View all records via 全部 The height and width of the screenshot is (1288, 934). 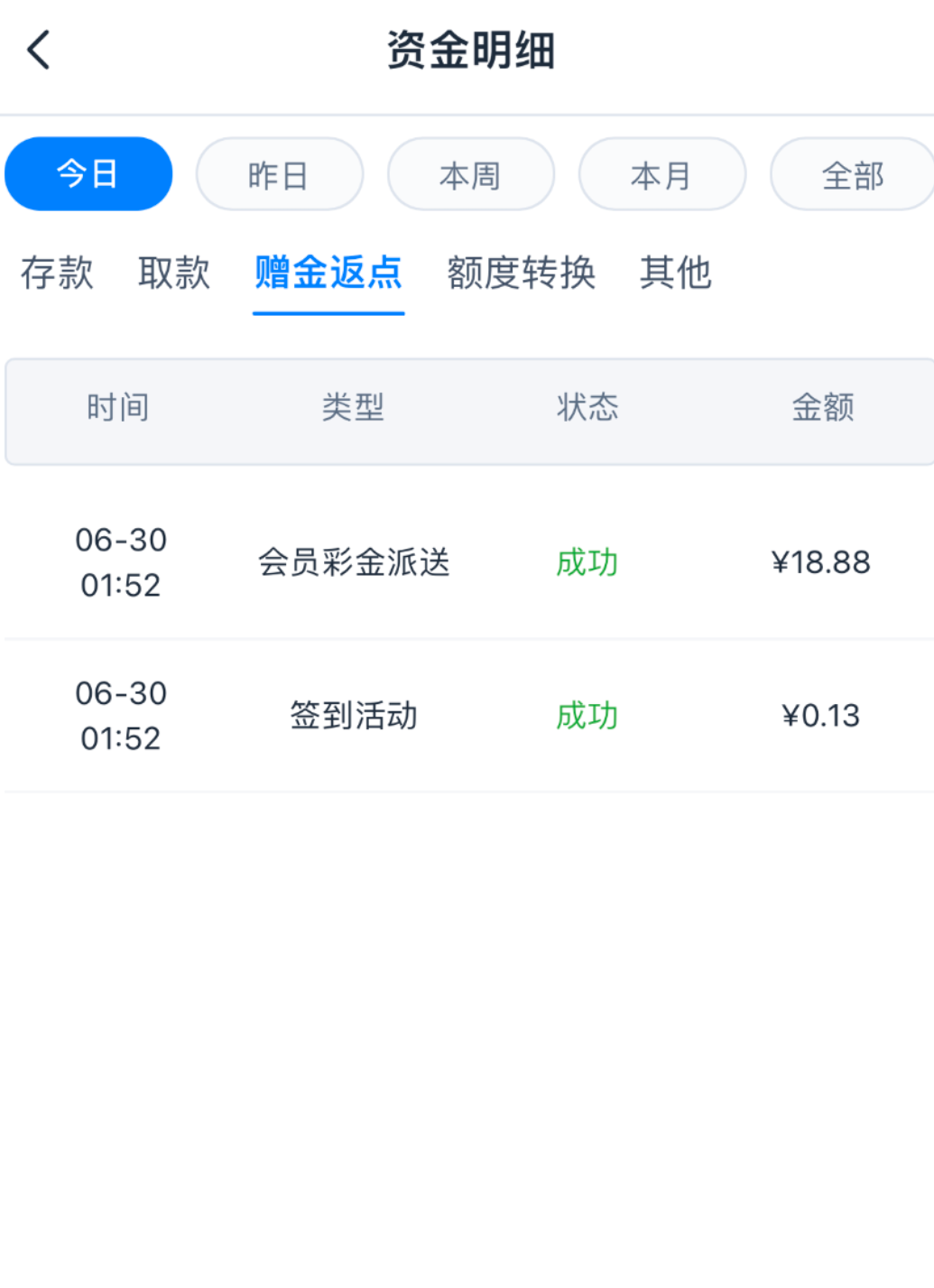[852, 174]
